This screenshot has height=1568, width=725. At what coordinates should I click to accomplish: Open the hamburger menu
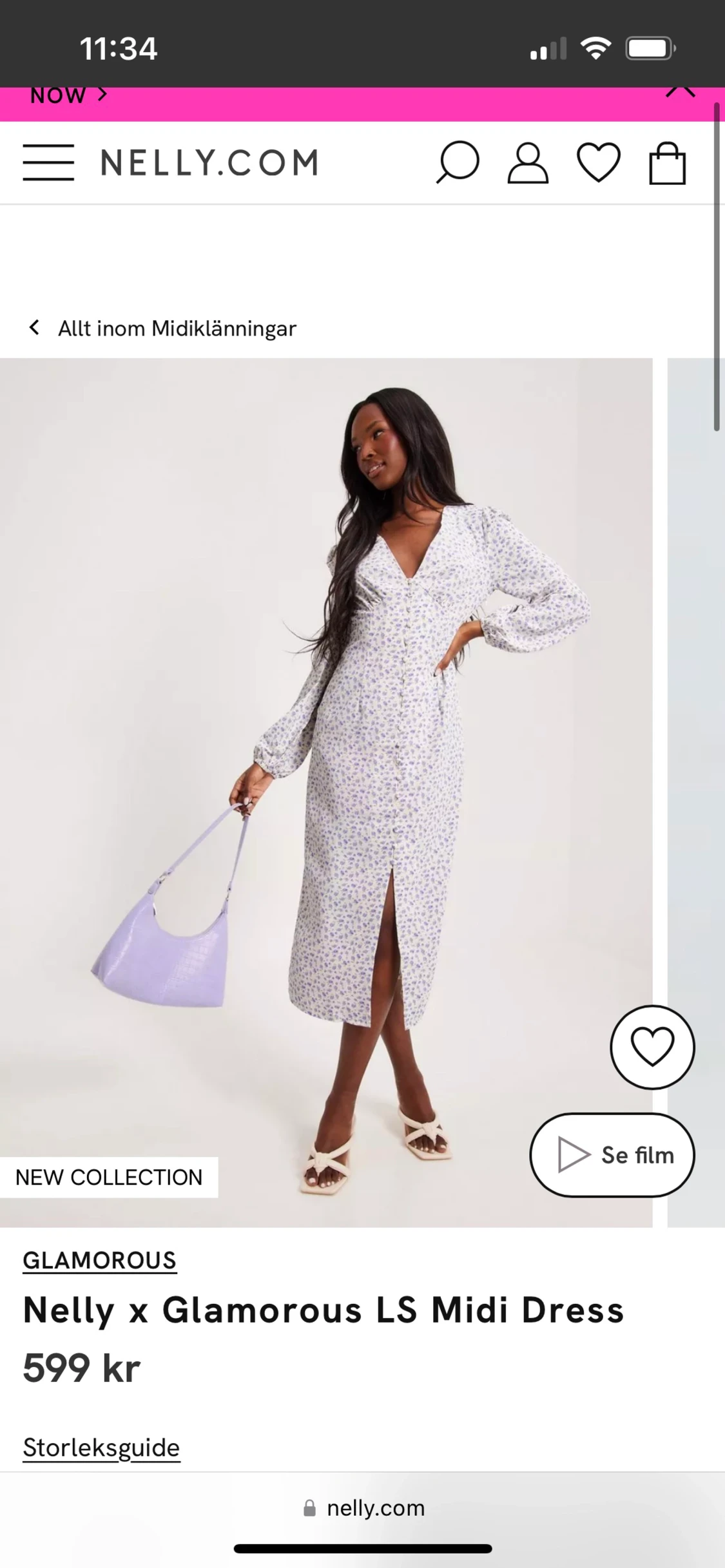(x=48, y=162)
